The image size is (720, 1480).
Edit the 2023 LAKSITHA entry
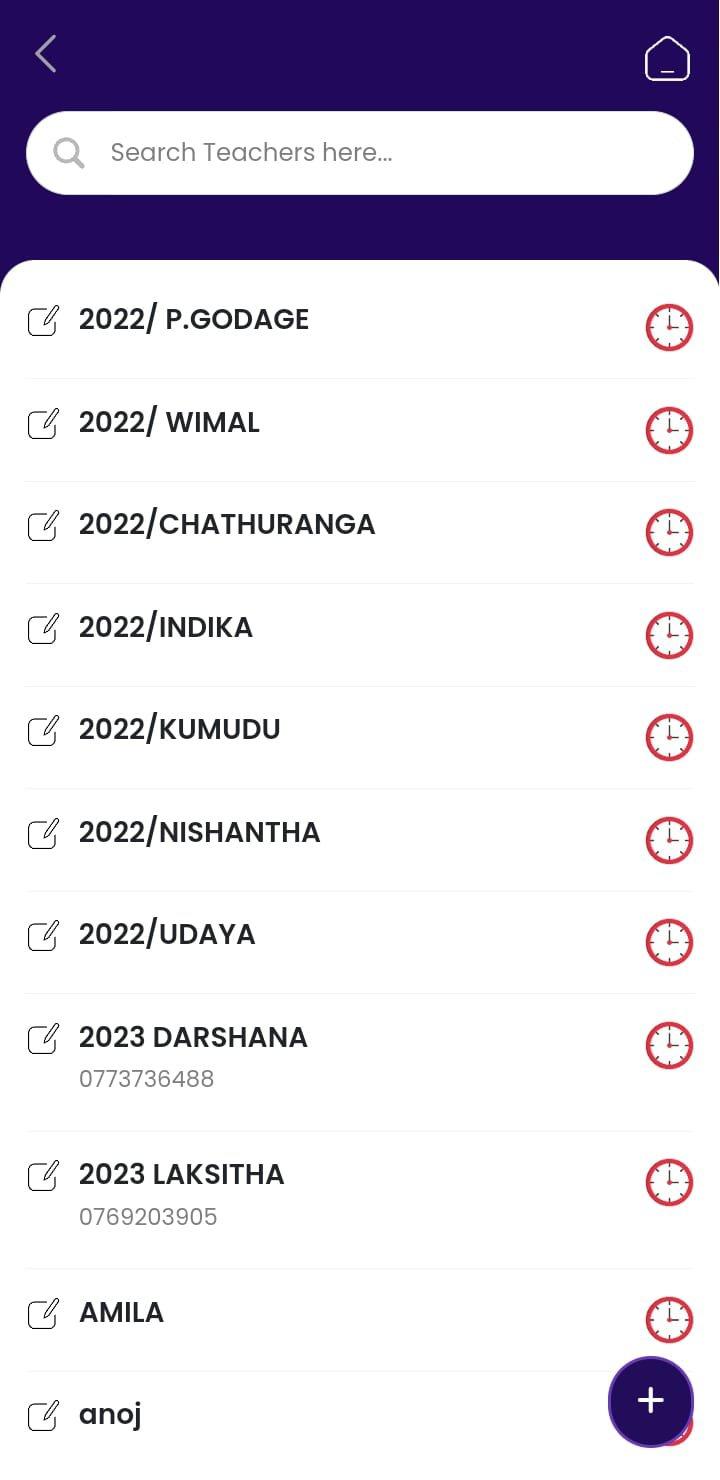tap(42, 1176)
